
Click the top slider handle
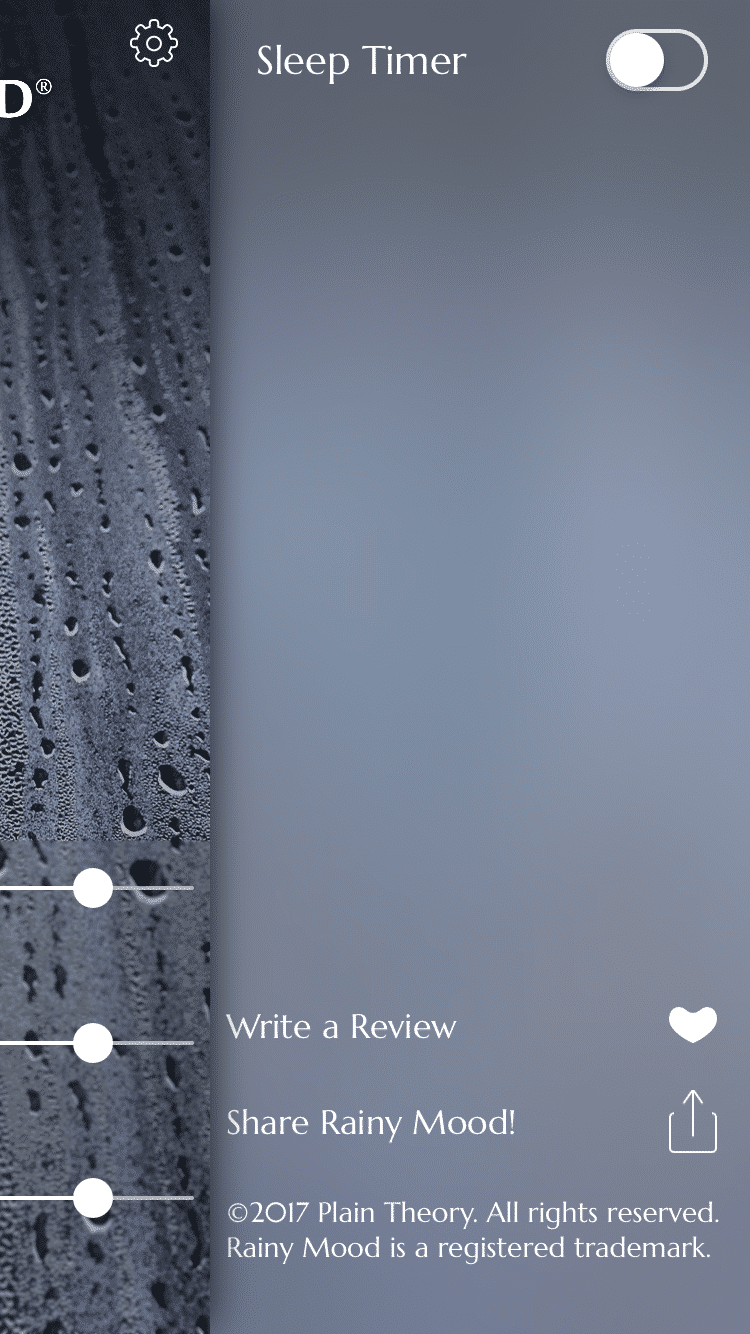pos(93,888)
